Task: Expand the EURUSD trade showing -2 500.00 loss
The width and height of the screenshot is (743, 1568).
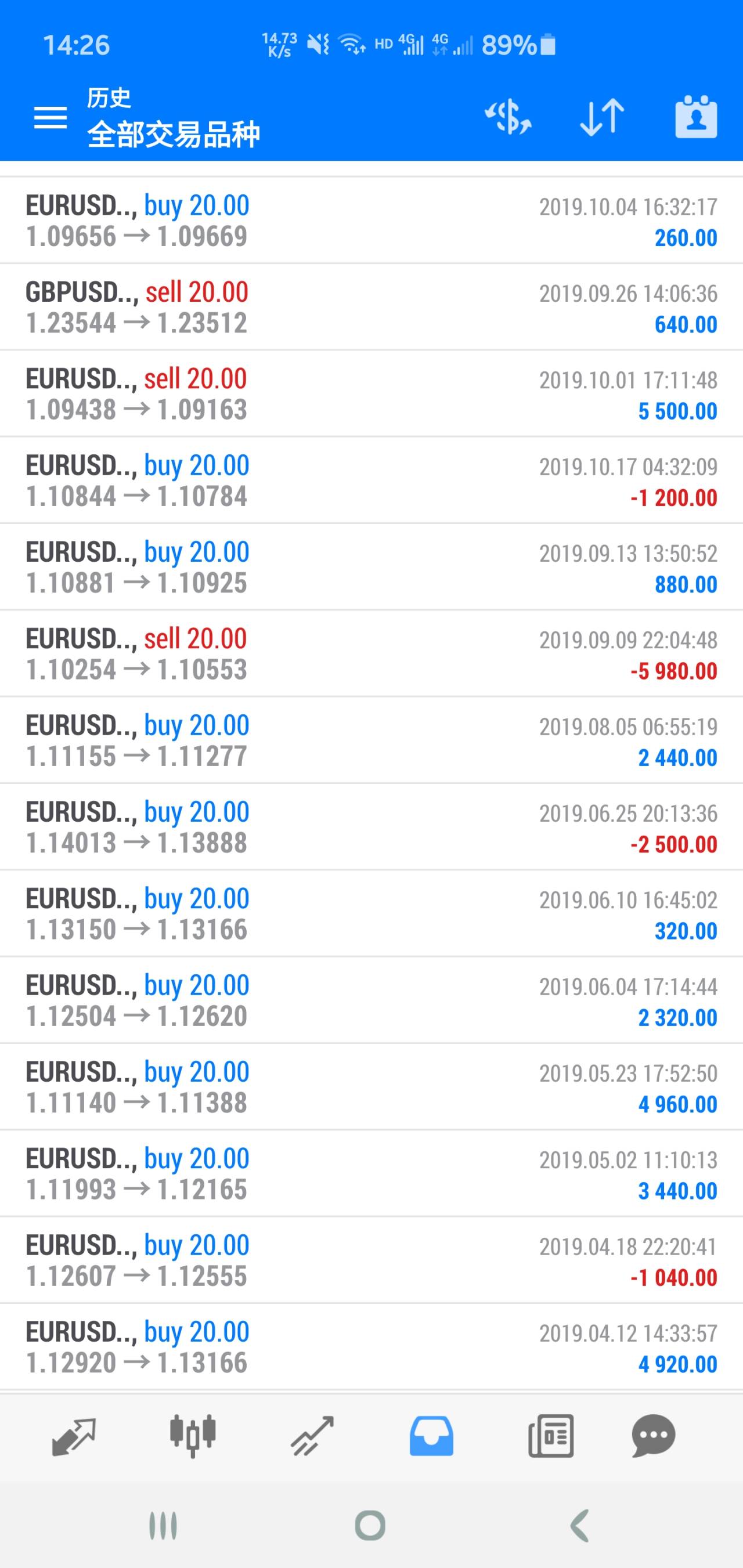Action: tap(371, 827)
